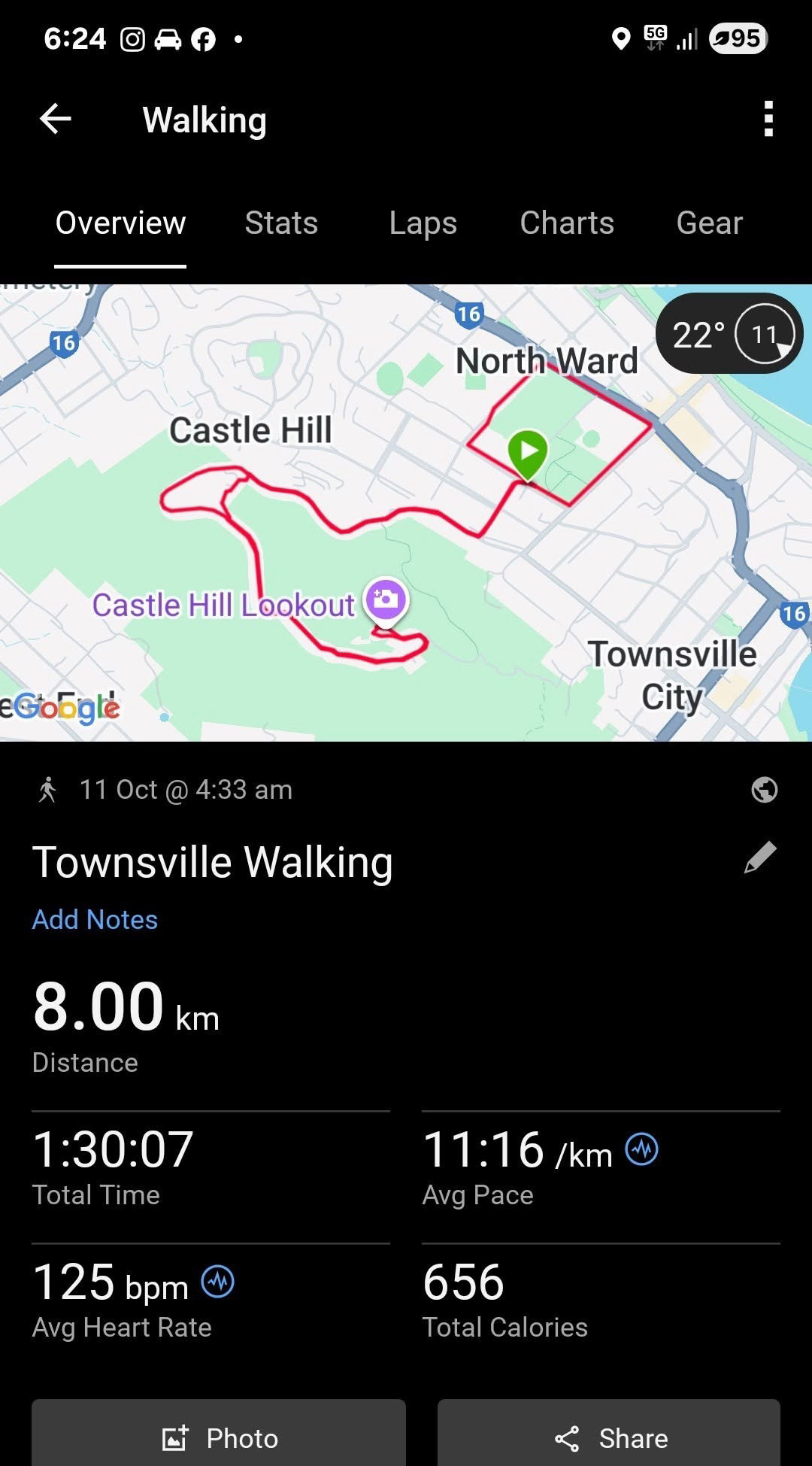Edit the Townsville Walking activity name
Viewport: 812px width, 1466px height.
coord(759,858)
